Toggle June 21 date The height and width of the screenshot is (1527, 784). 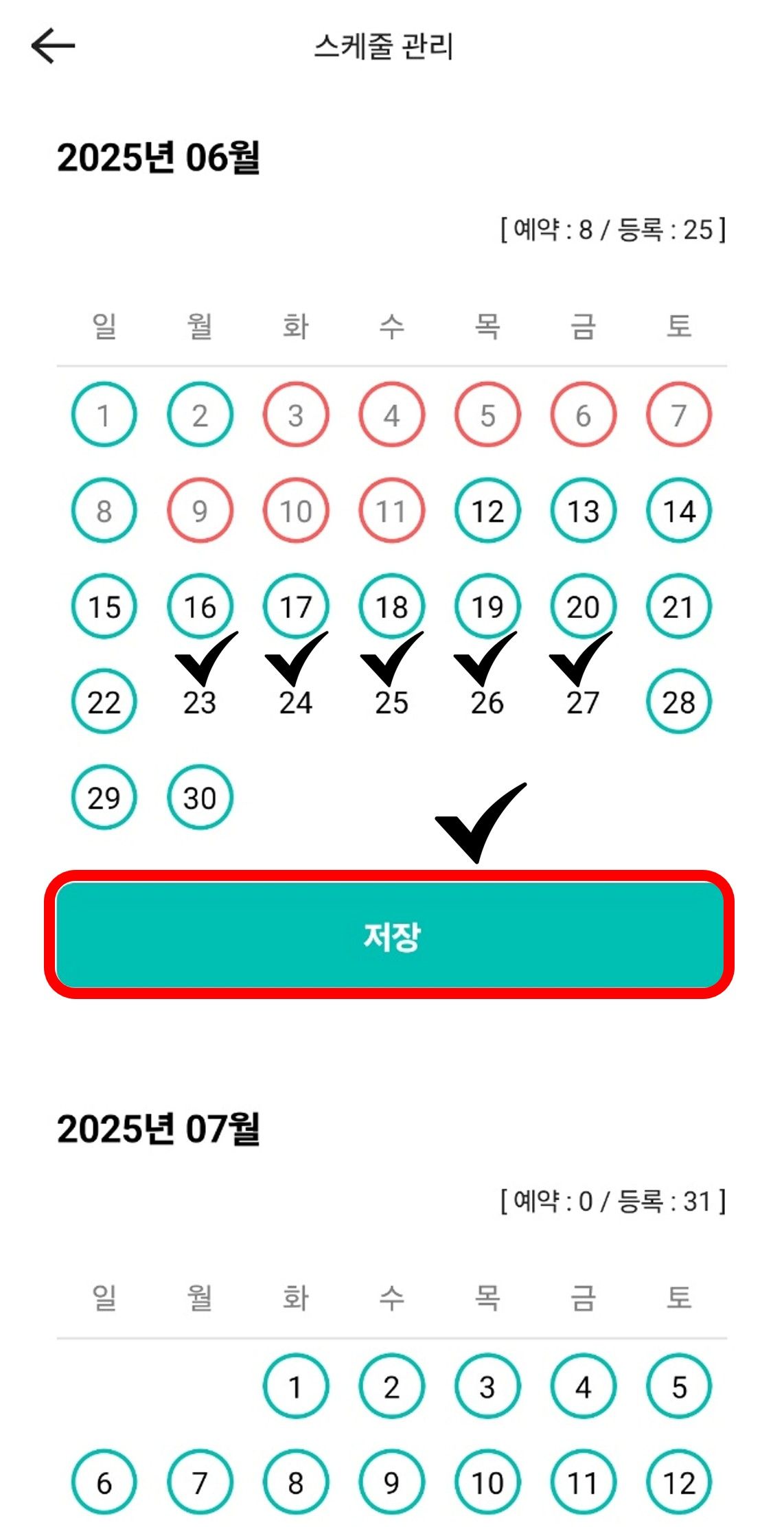(x=679, y=606)
